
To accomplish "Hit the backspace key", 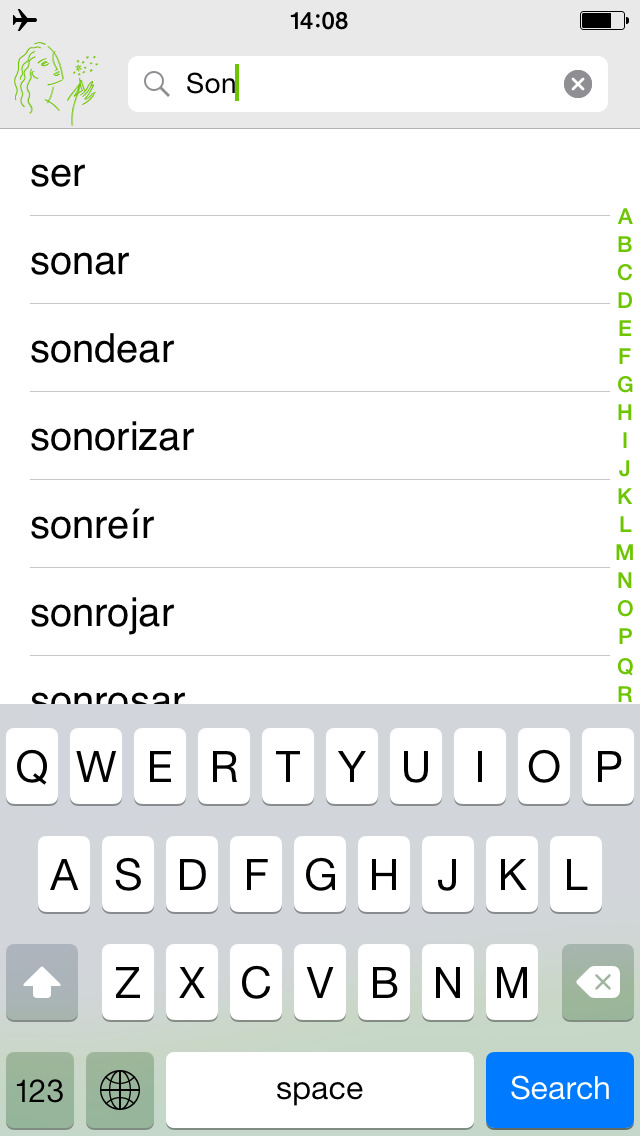I will pos(598,982).
